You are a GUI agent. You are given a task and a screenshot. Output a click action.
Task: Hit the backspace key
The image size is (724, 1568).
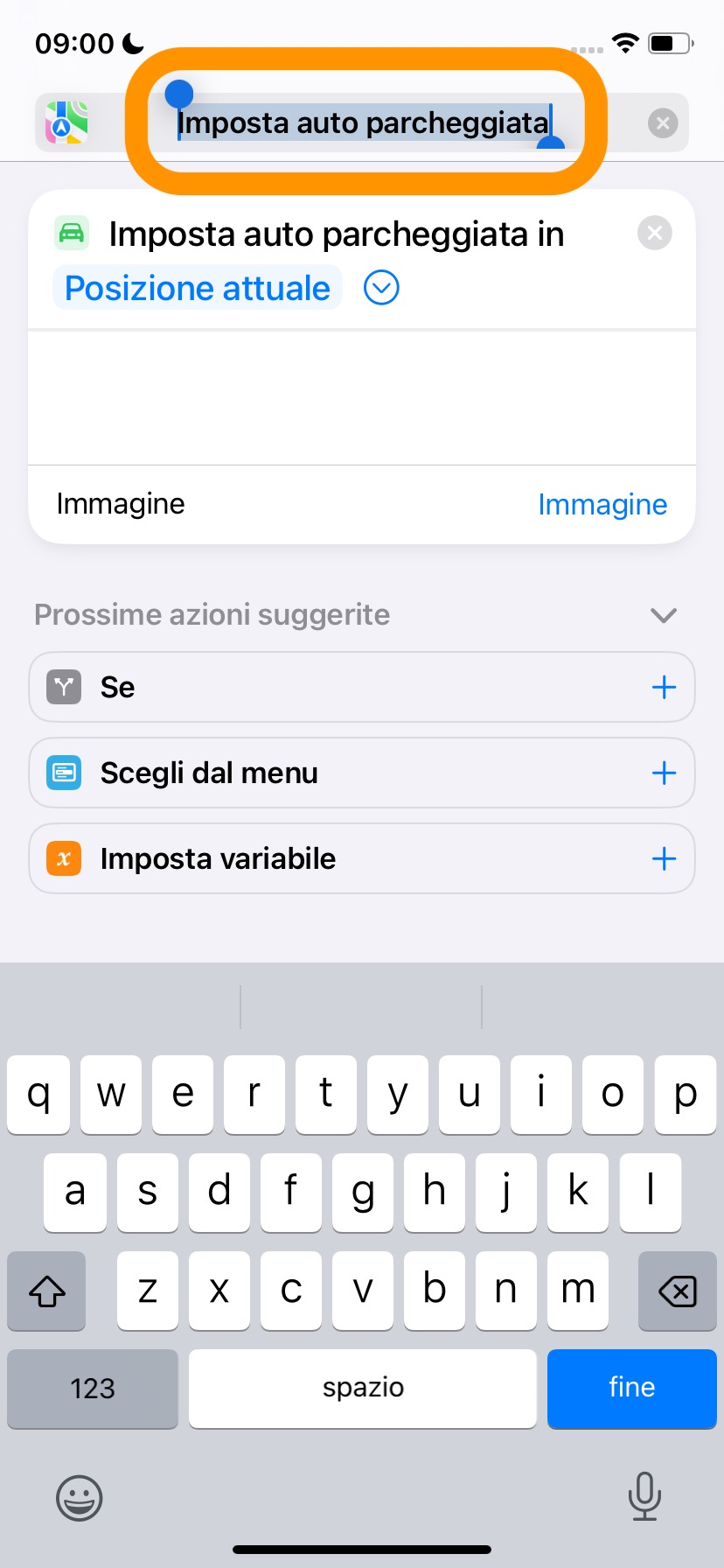pyautogui.click(x=677, y=1291)
